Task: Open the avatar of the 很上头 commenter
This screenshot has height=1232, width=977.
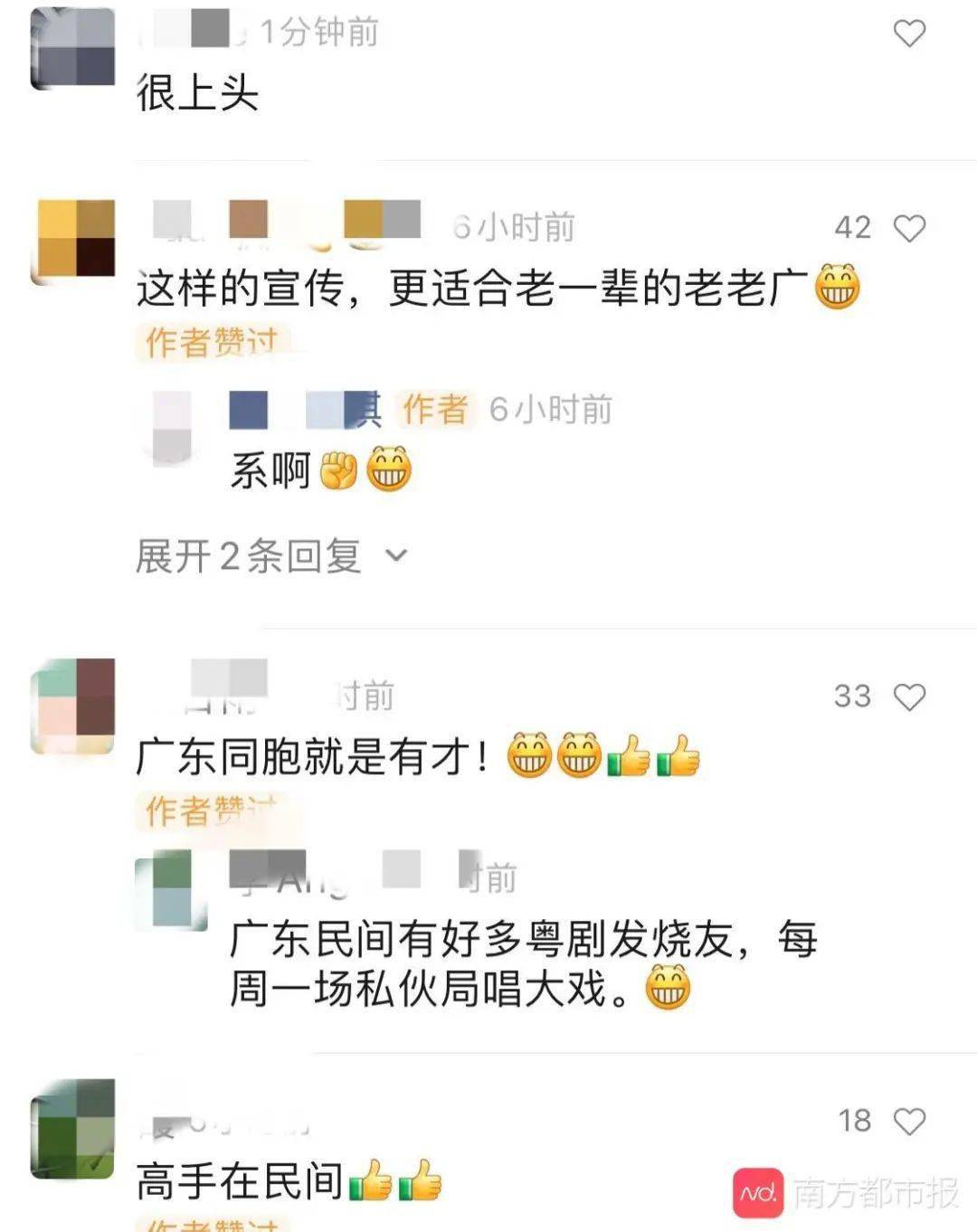Action: tap(73, 48)
